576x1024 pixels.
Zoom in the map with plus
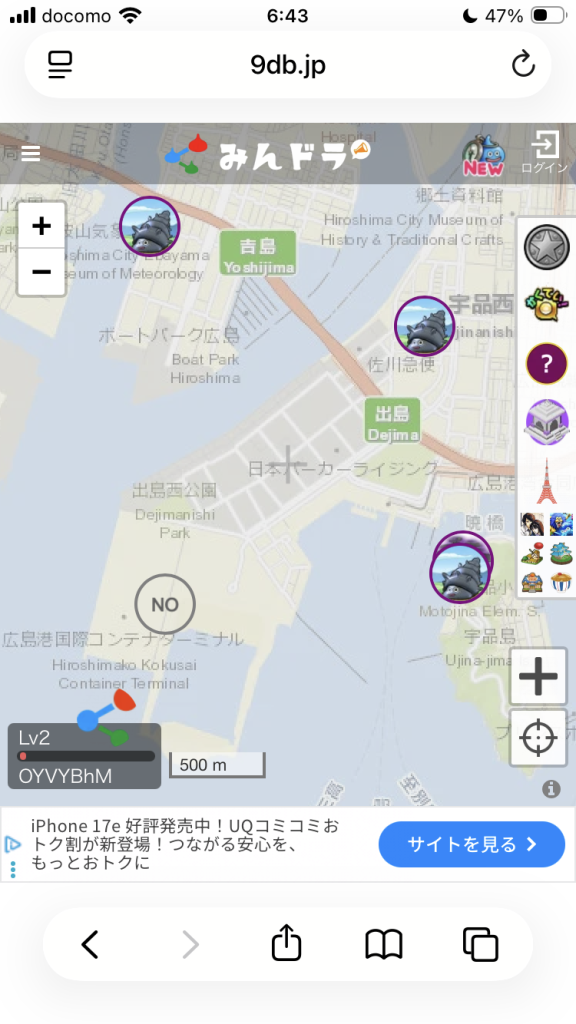tap(41, 226)
